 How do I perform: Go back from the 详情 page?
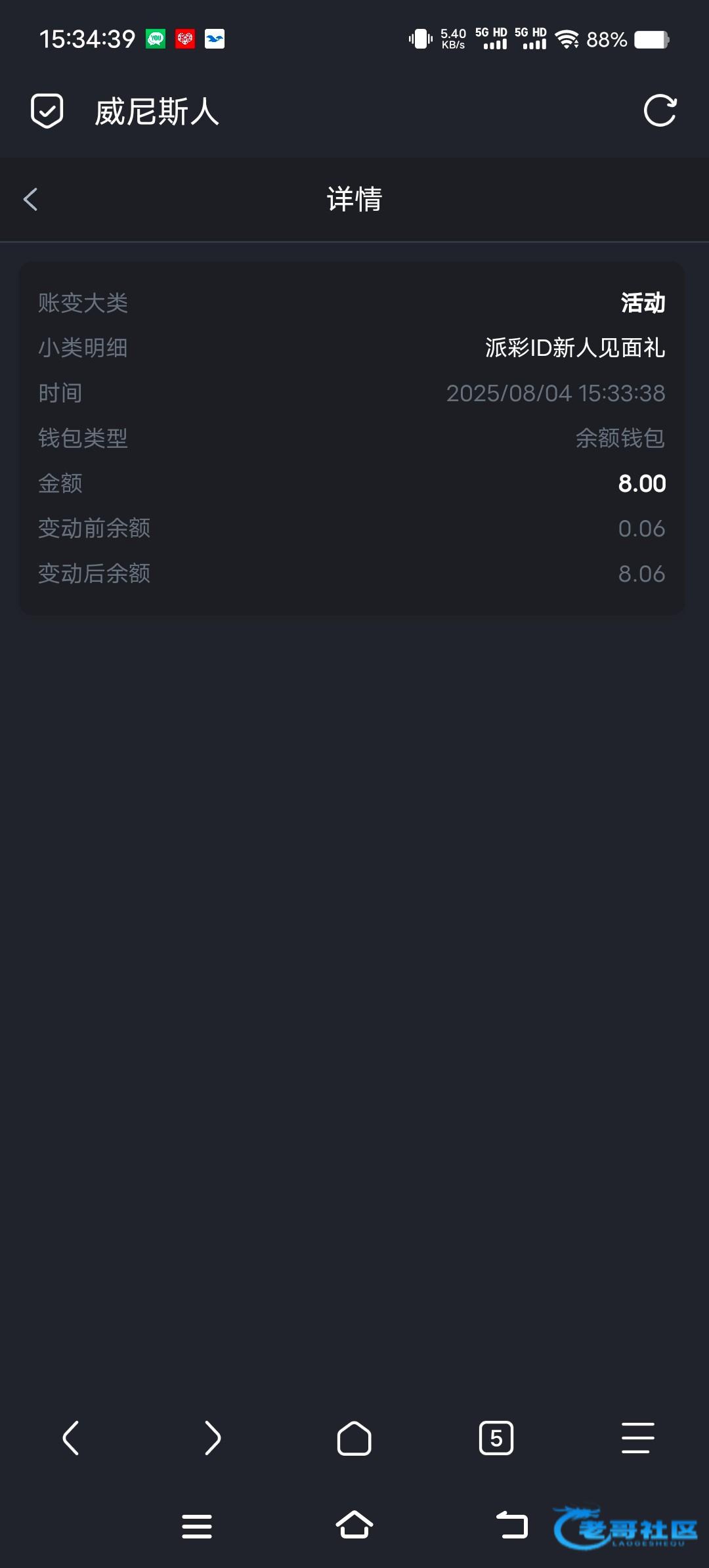(30, 199)
